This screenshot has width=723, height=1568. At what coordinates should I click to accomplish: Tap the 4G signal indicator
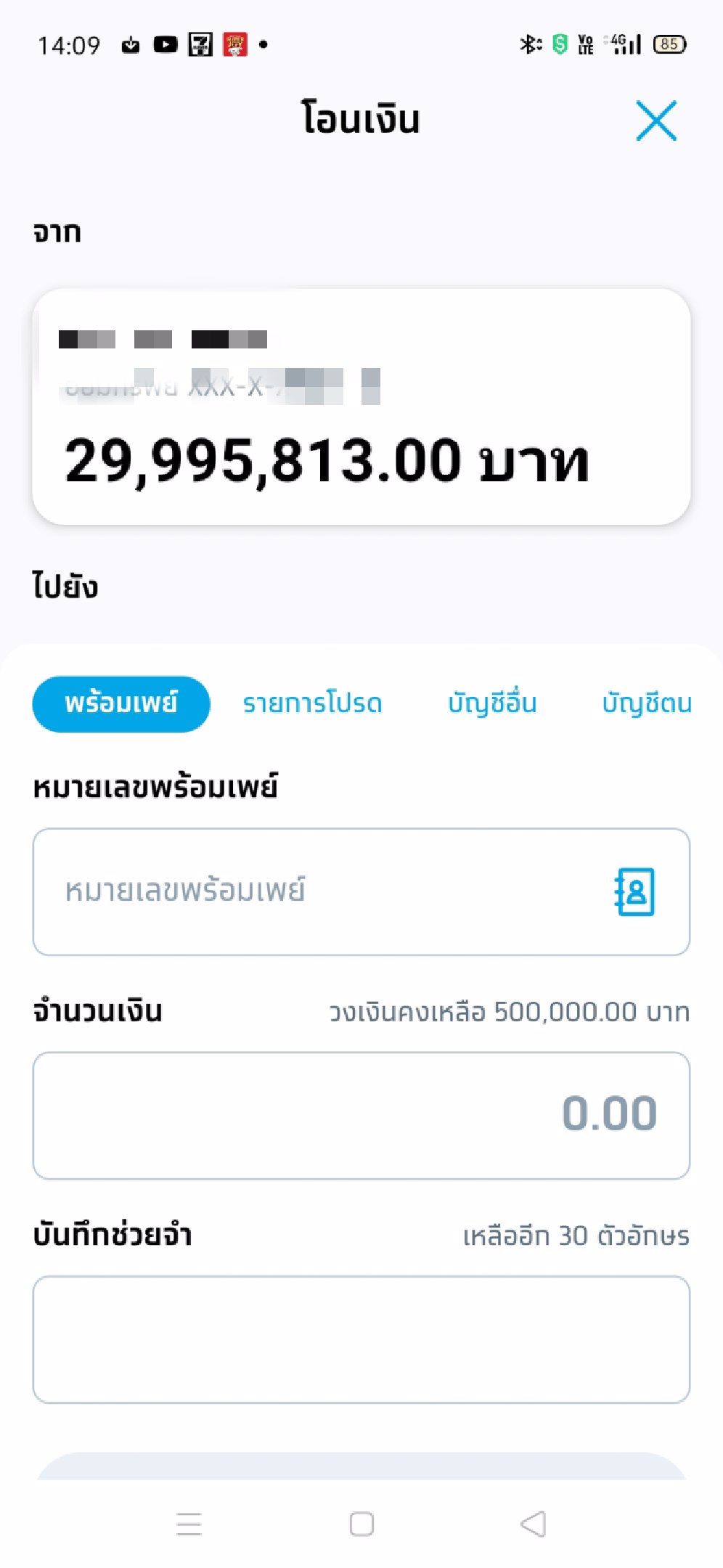[x=621, y=45]
